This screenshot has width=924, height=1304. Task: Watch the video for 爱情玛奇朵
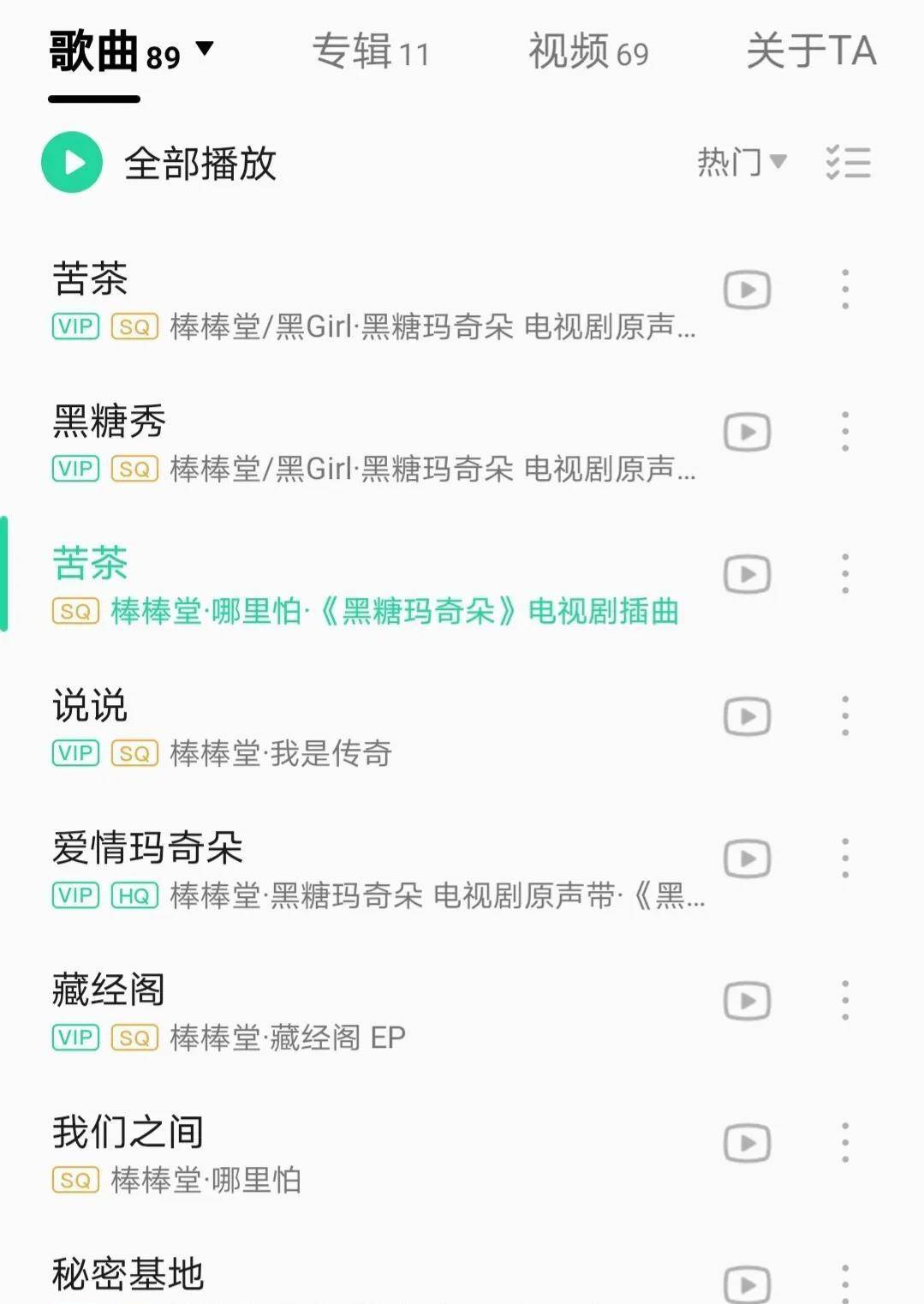click(x=747, y=858)
